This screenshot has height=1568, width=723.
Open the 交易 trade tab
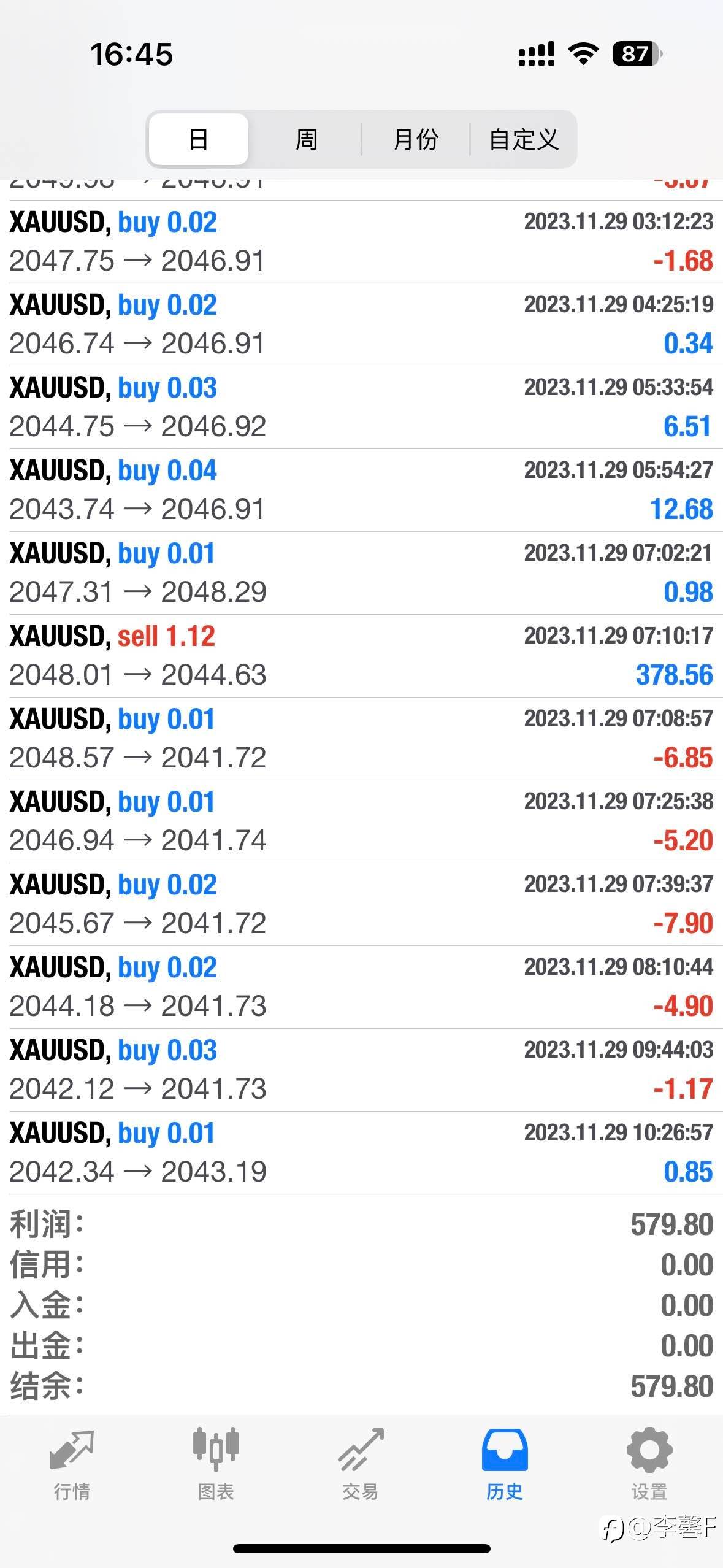click(x=361, y=1464)
